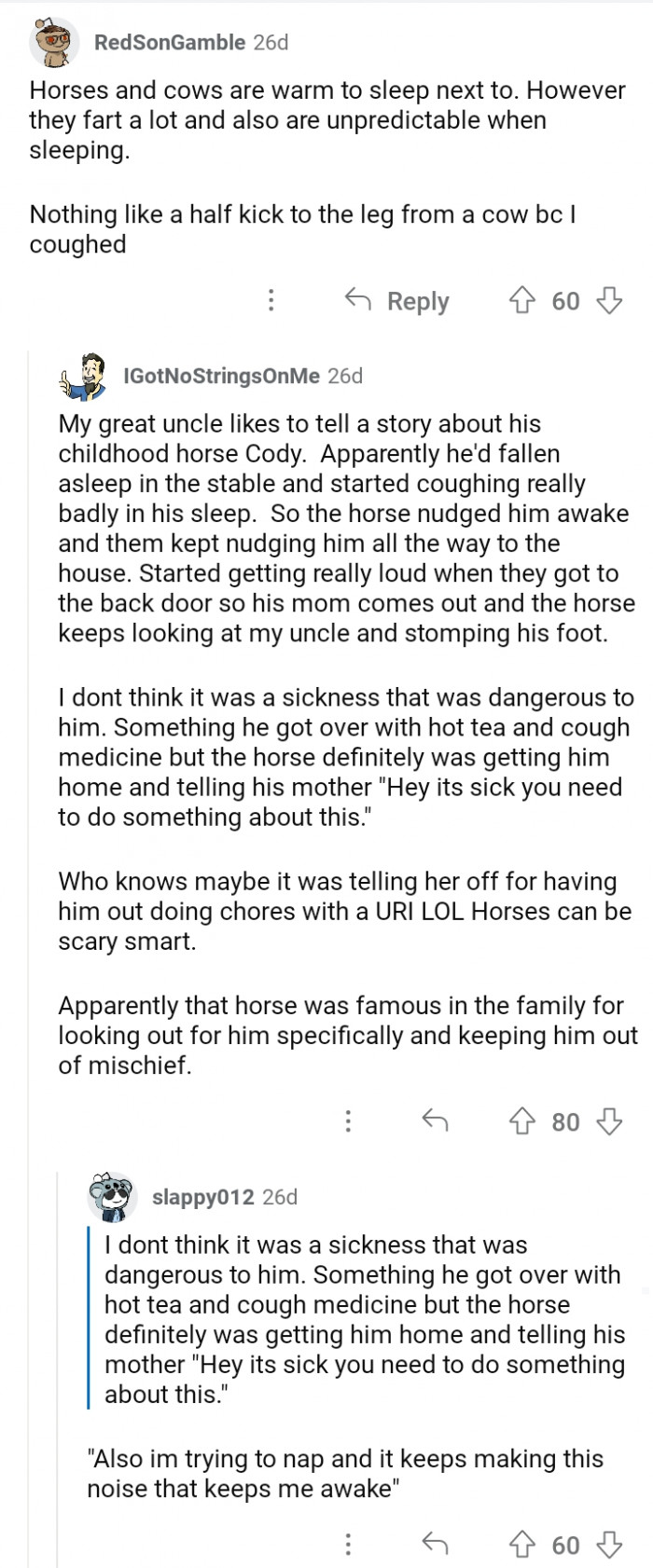Open RedSonGamble's profile
Viewport: 653px width, 1568px height.
point(169,43)
